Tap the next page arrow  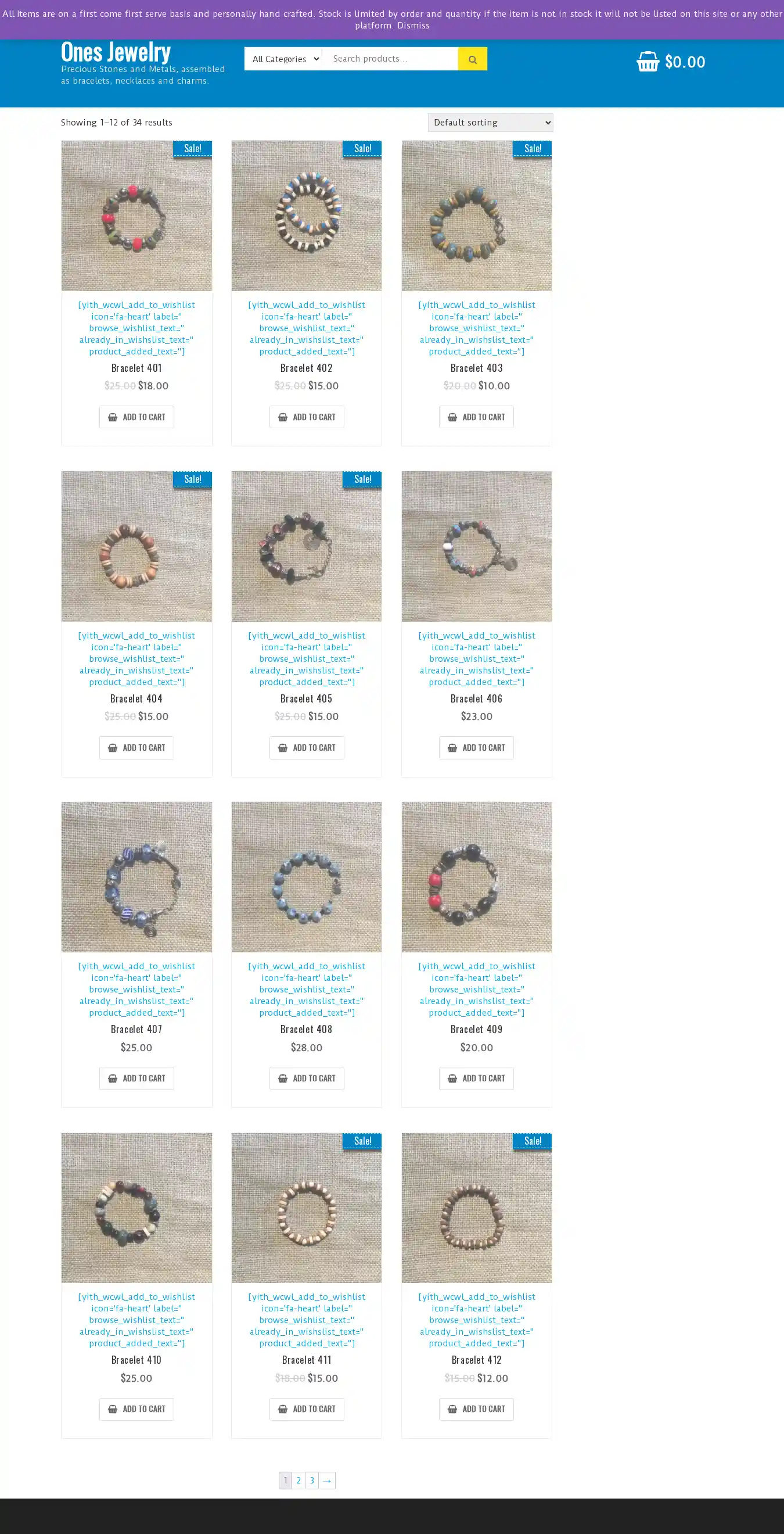(327, 1481)
